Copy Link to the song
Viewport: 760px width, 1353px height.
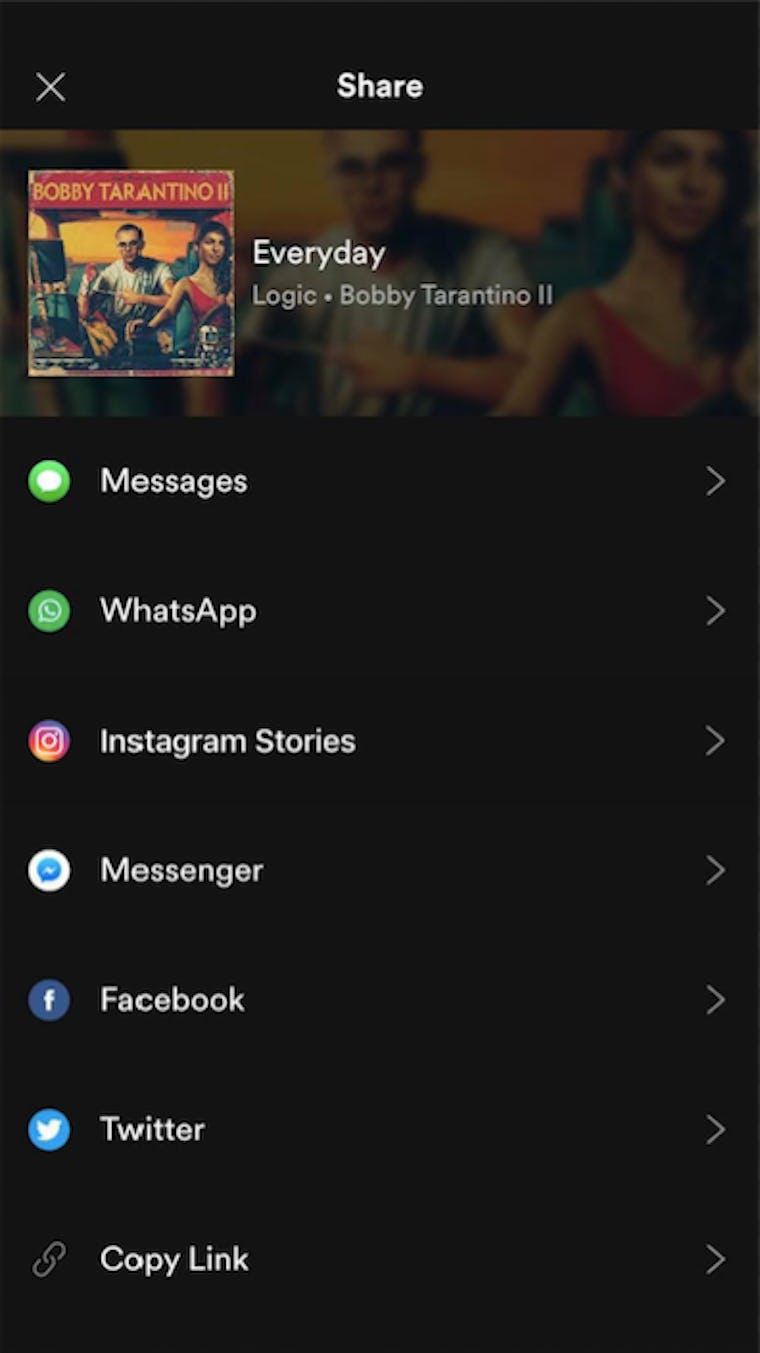(174, 1260)
